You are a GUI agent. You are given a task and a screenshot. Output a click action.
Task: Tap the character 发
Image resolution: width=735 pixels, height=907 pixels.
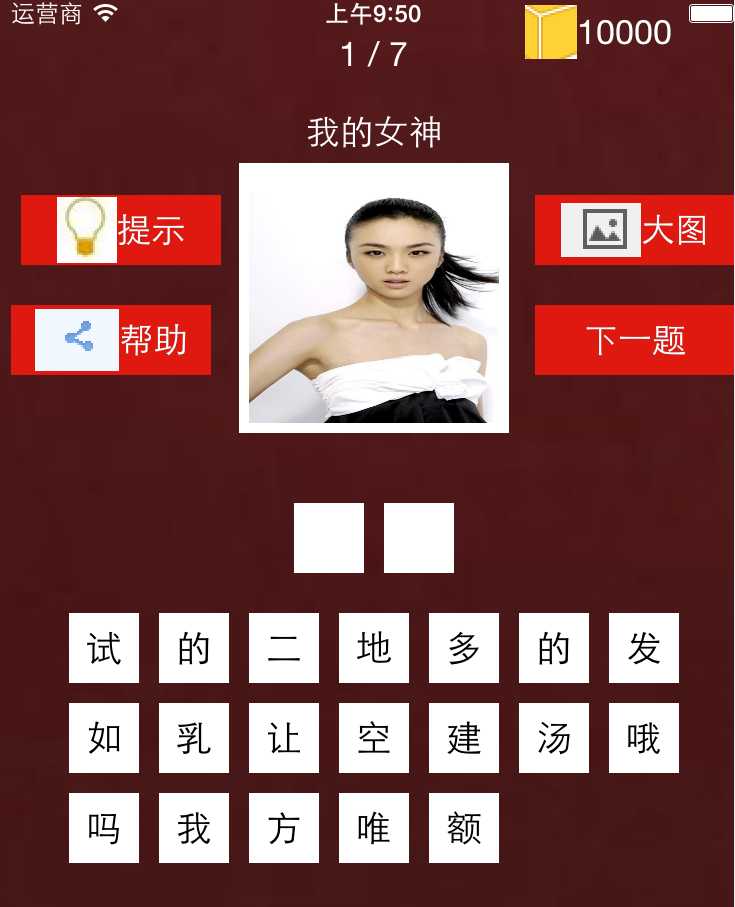pos(644,648)
